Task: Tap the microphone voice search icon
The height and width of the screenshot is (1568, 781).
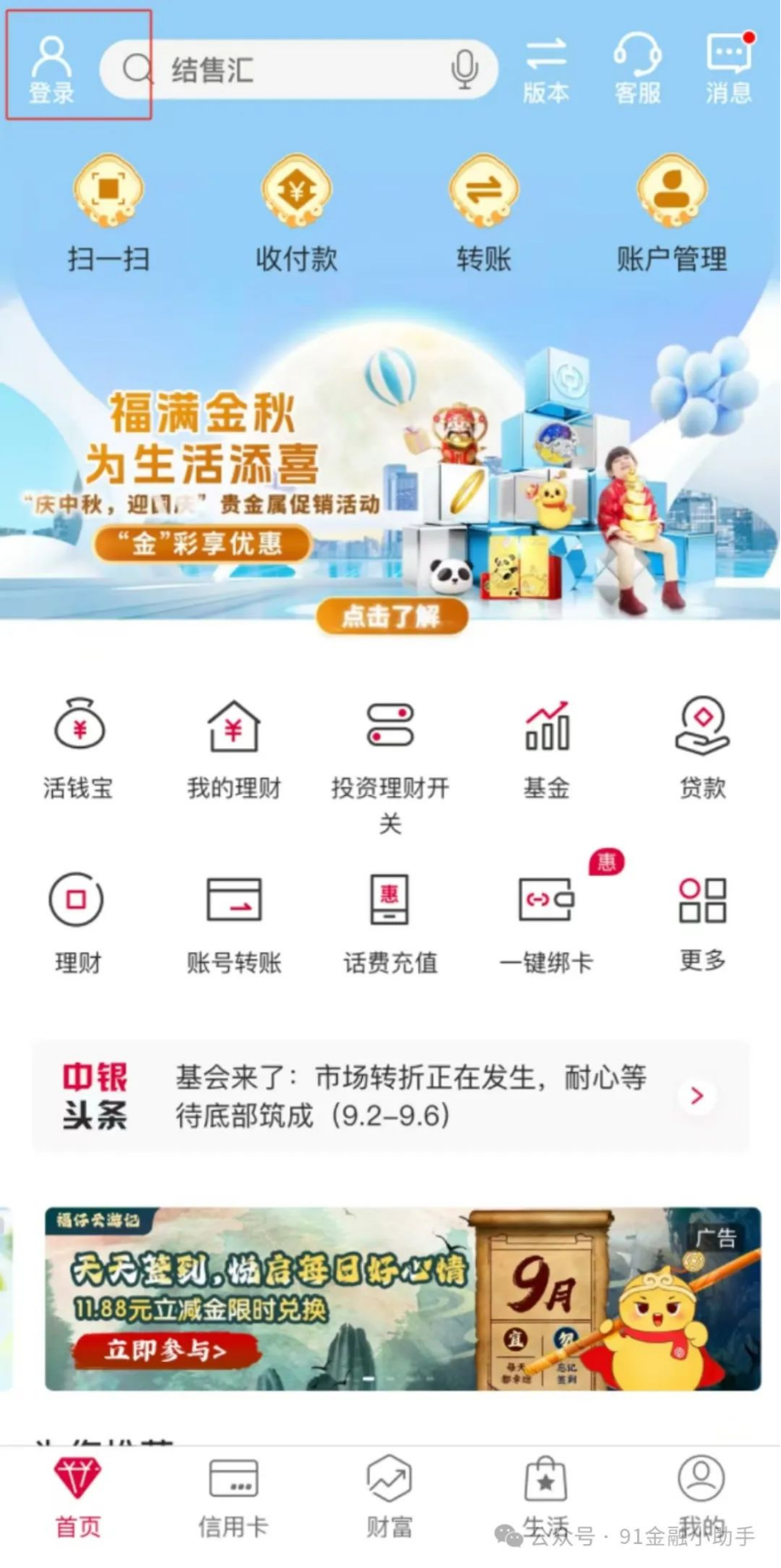Action: pyautogui.click(x=464, y=69)
